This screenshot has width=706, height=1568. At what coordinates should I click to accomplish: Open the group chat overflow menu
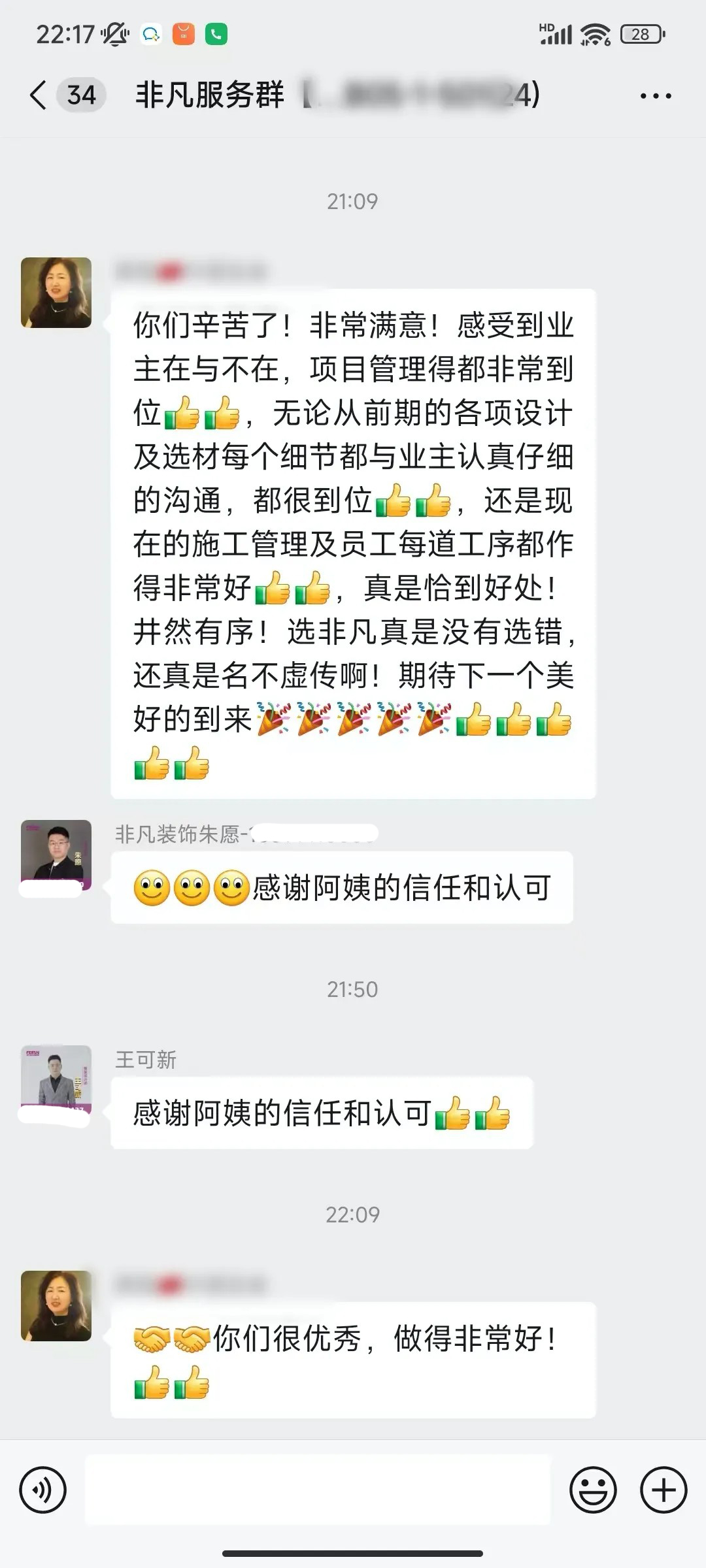click(655, 96)
